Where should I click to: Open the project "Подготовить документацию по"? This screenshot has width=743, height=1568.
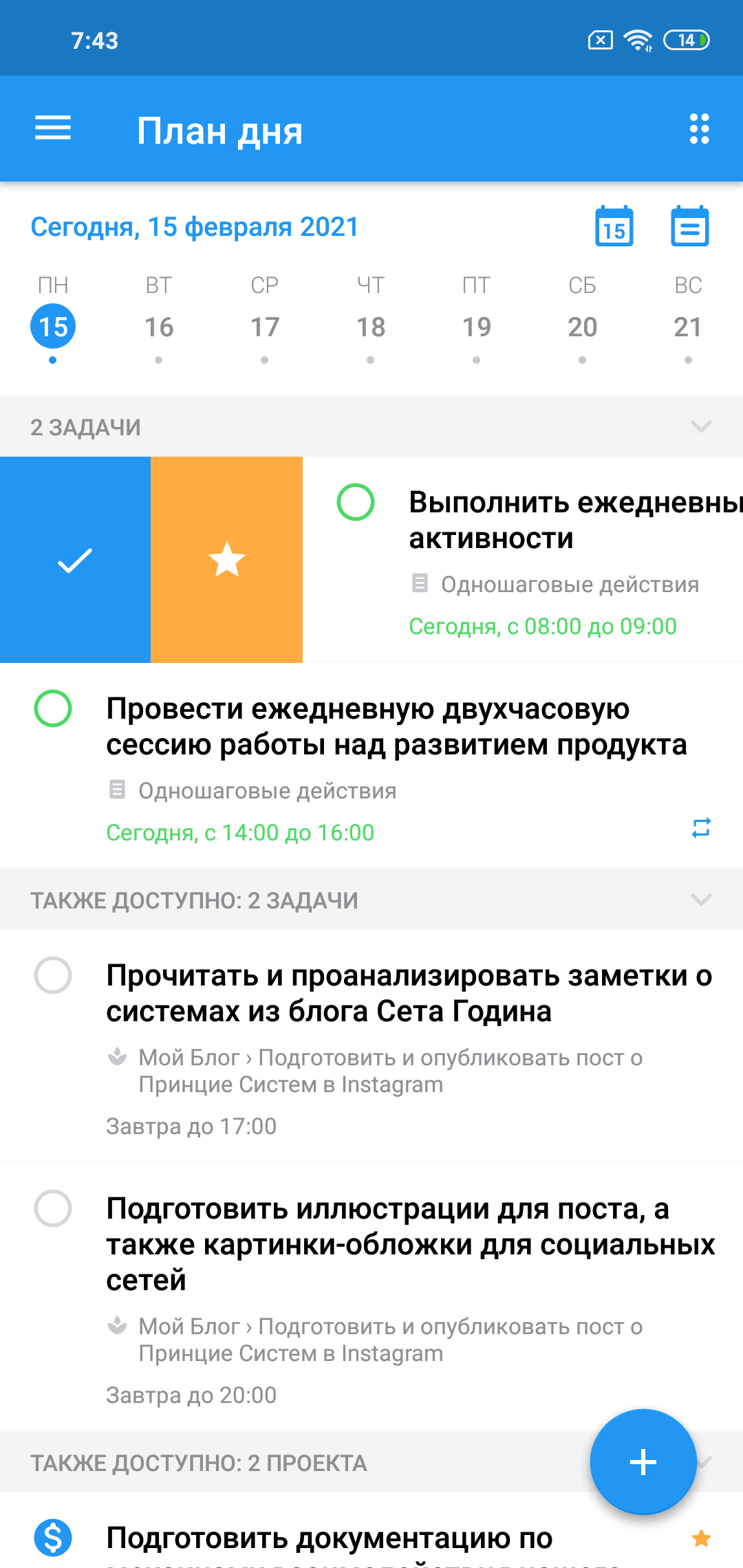[330, 1539]
